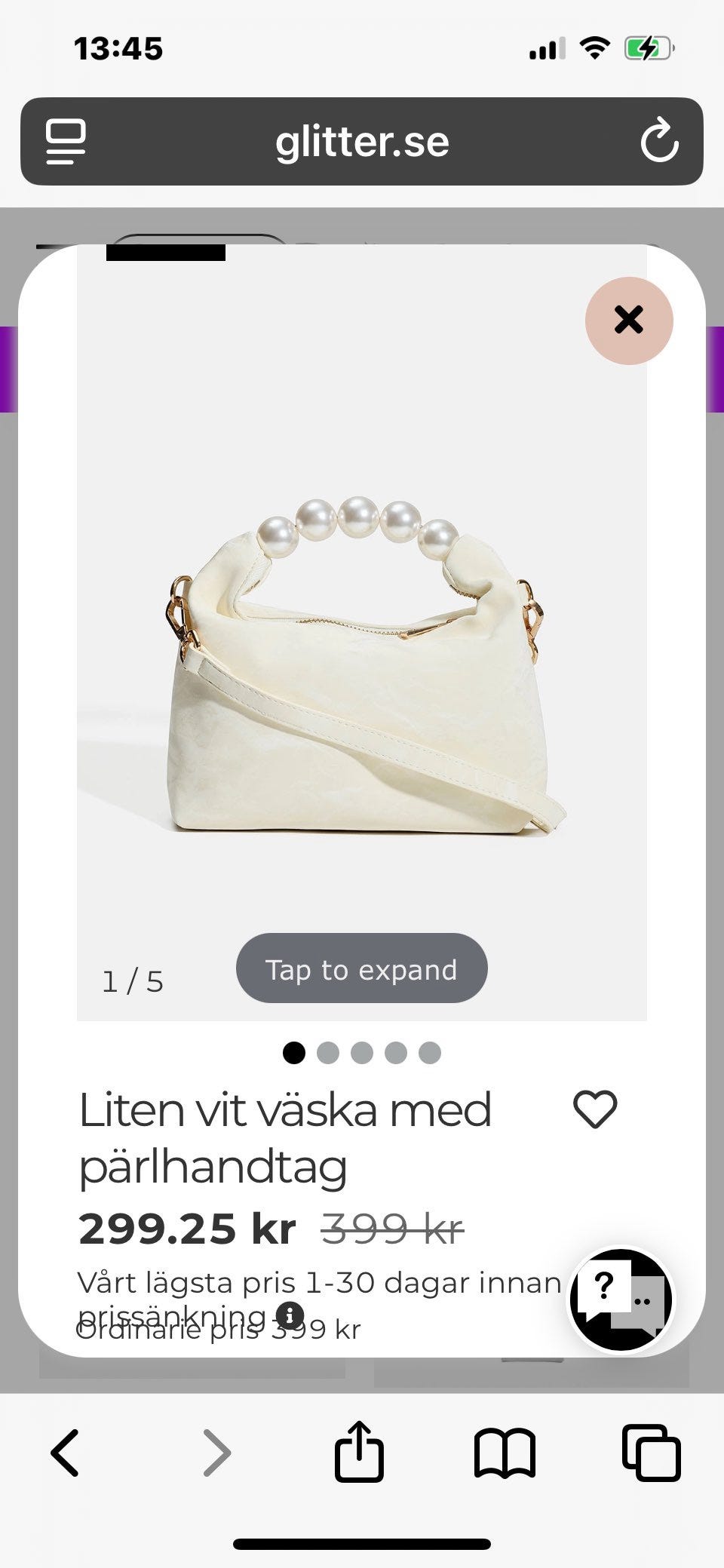The image size is (724, 1568).
Task: Reload the glitter.se page
Action: pos(659,141)
